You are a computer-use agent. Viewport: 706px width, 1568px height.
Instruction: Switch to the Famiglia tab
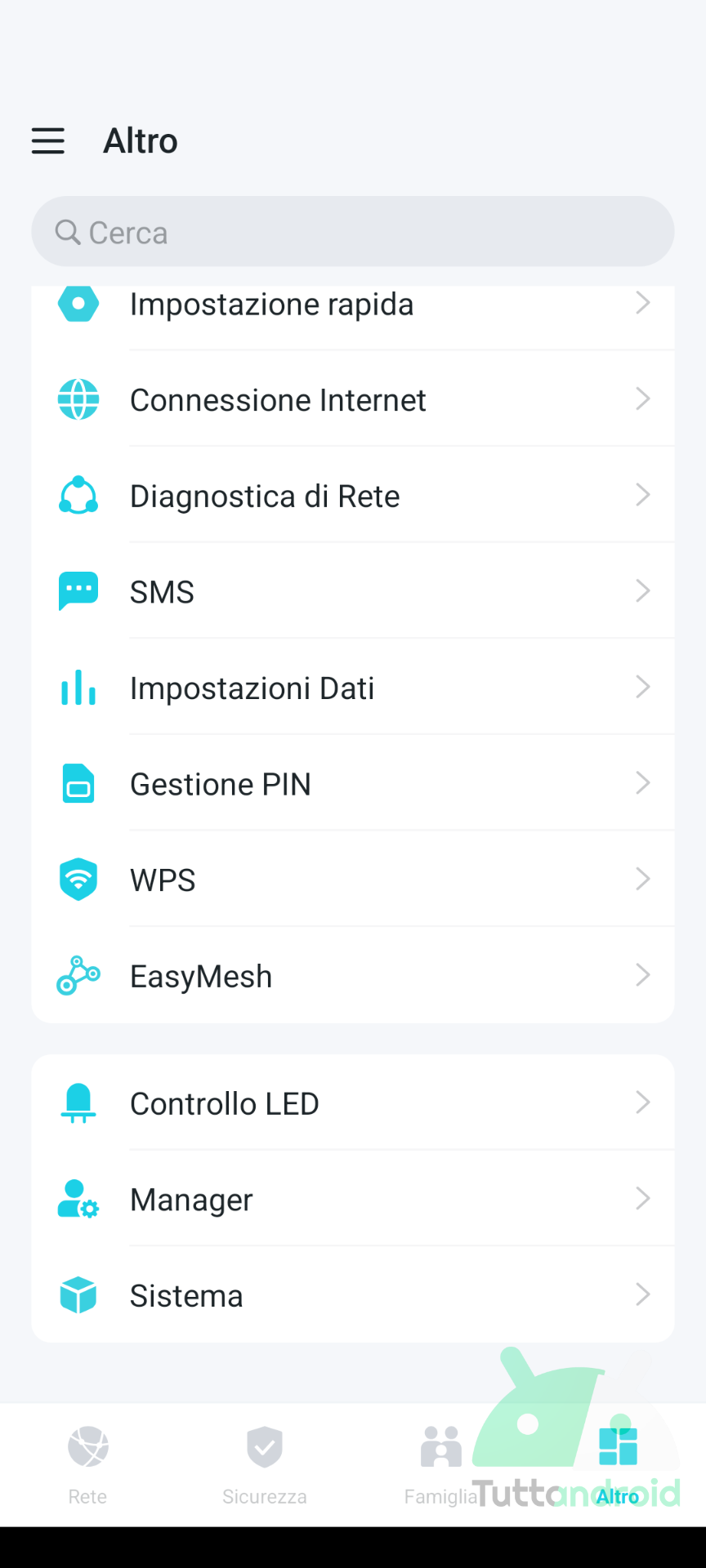tap(441, 1465)
